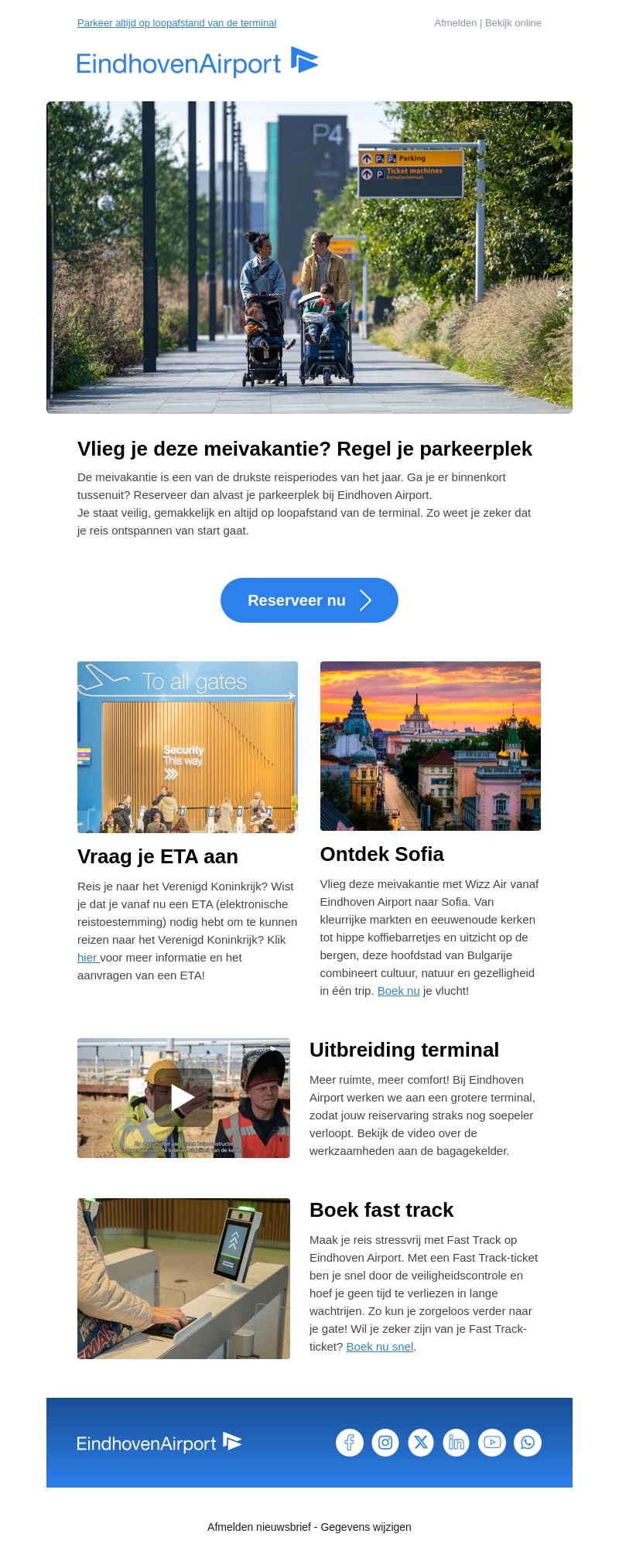619x1568 pixels.
Task: Follow 'Boek nu snel' fast track link
Action: (x=379, y=1347)
